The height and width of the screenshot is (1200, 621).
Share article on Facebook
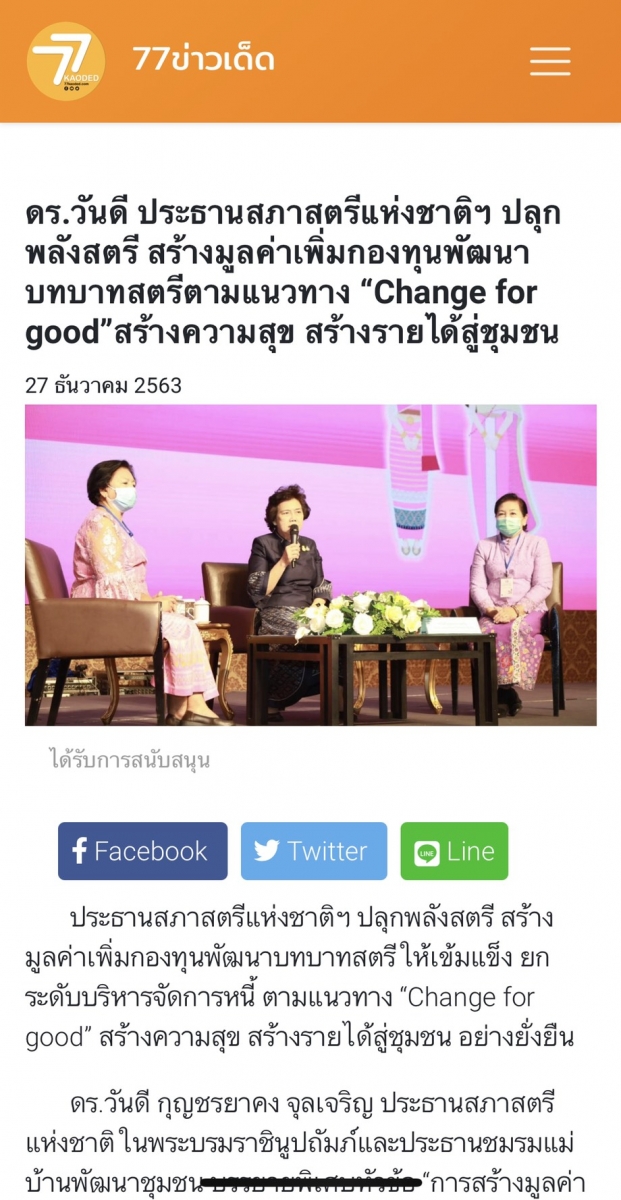(142, 851)
